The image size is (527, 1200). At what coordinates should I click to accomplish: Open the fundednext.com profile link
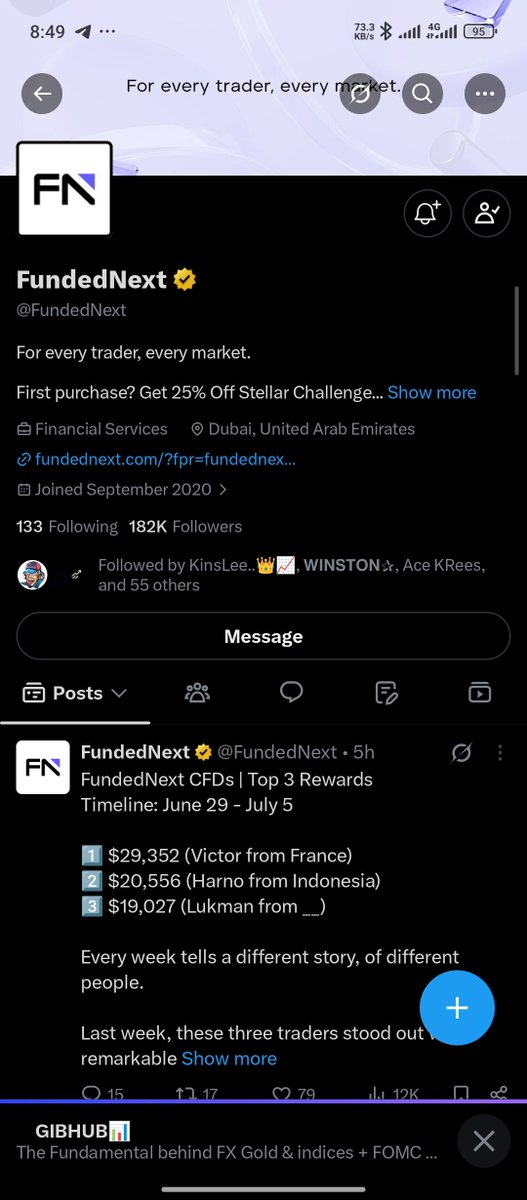coord(156,460)
